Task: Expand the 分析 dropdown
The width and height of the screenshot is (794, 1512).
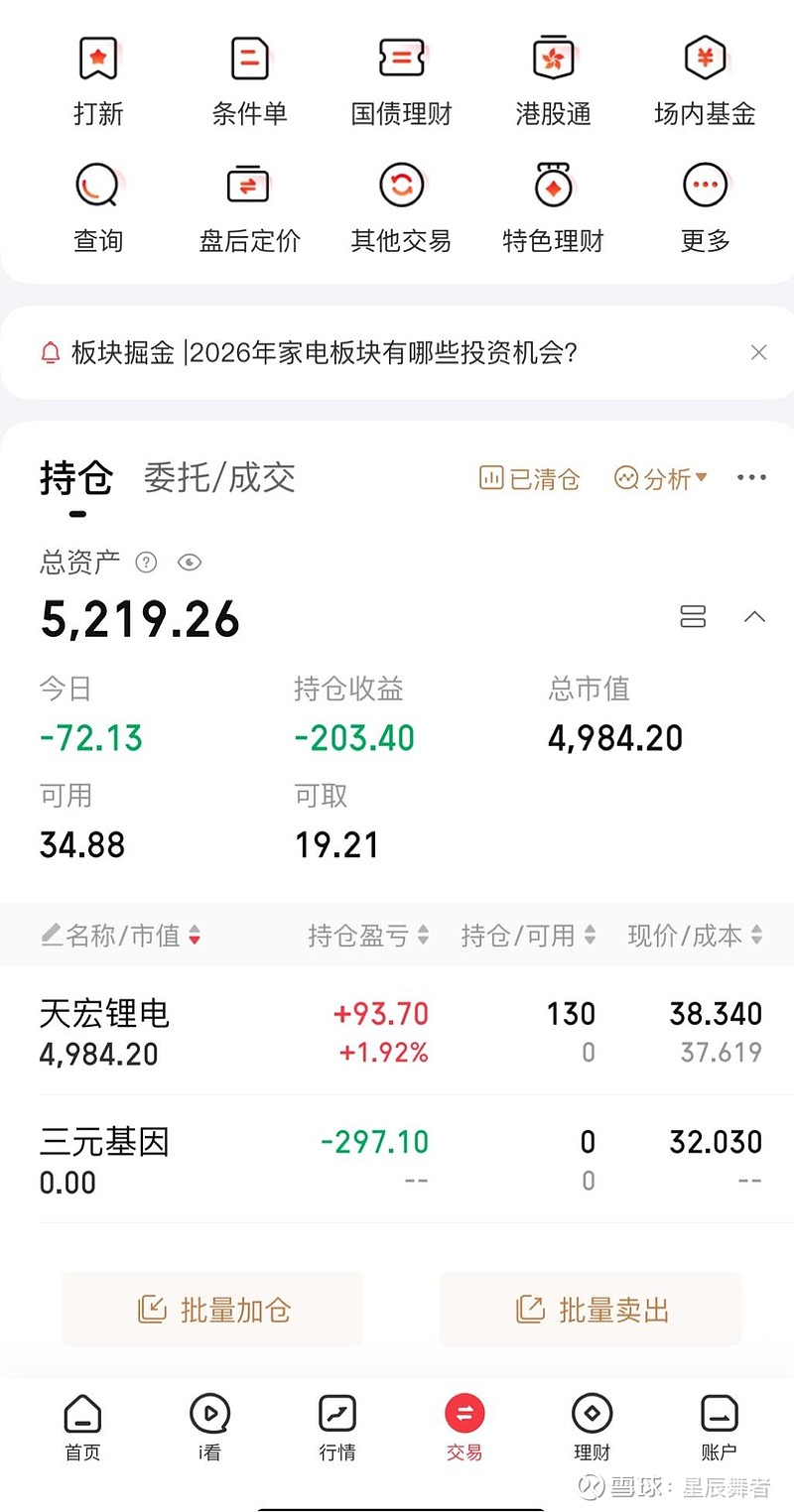Action: tap(661, 479)
